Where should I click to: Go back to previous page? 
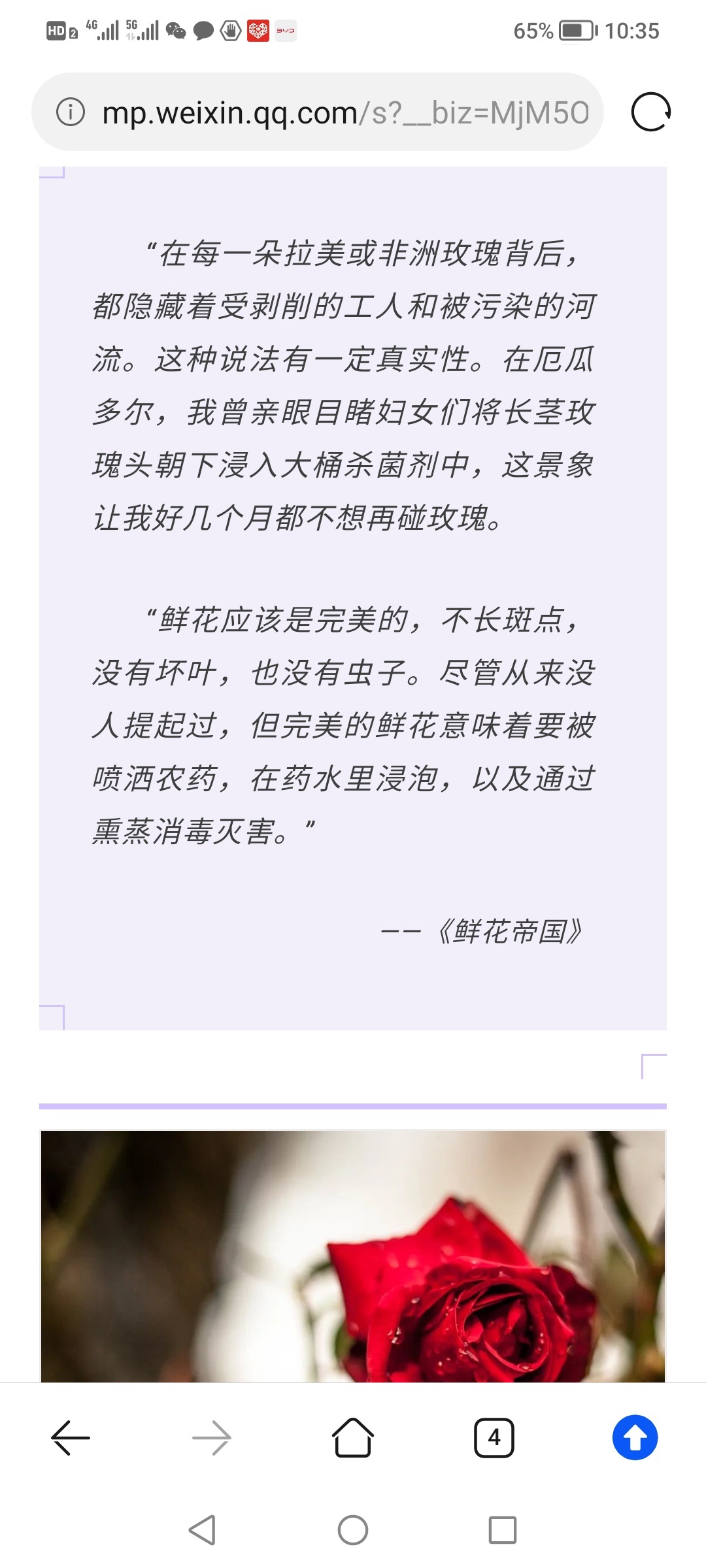pos(71,1438)
